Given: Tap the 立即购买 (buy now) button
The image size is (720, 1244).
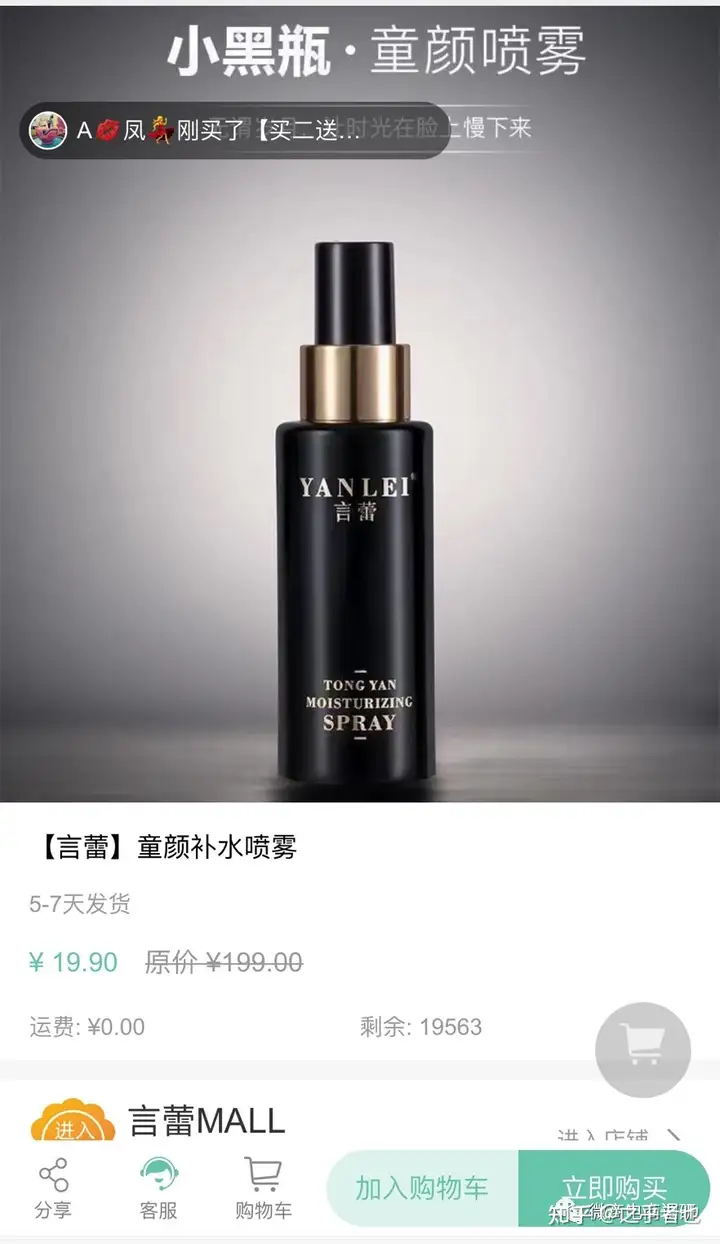Looking at the screenshot, I should 613,1188.
